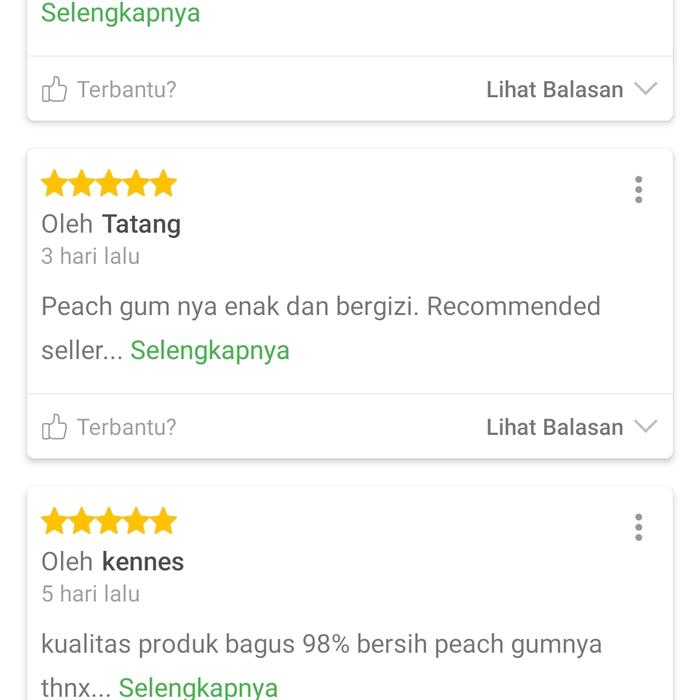The height and width of the screenshot is (700, 700).
Task: Mark Tatang's review as Terbantu
Action: coord(108,428)
